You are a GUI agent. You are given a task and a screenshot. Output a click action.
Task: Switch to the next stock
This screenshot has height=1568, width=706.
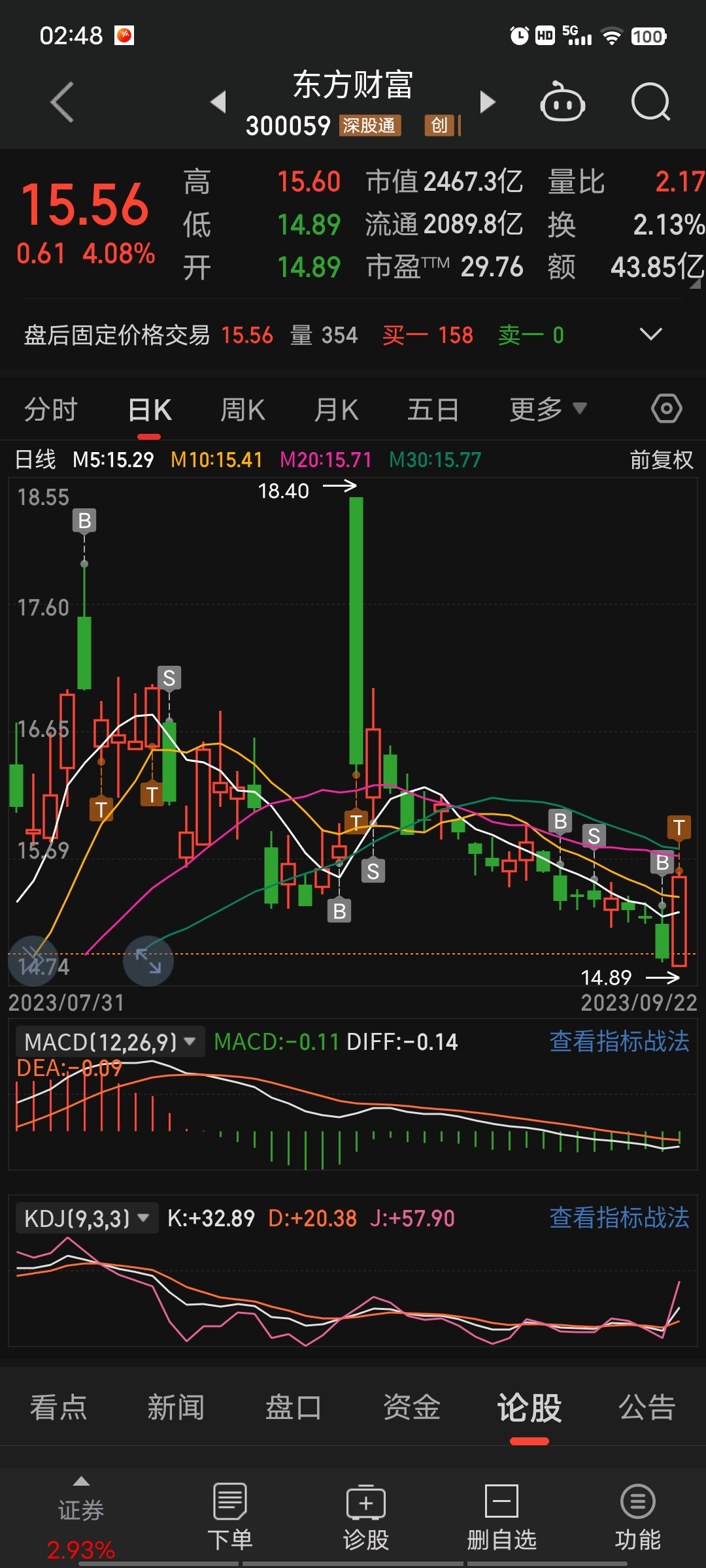point(487,102)
